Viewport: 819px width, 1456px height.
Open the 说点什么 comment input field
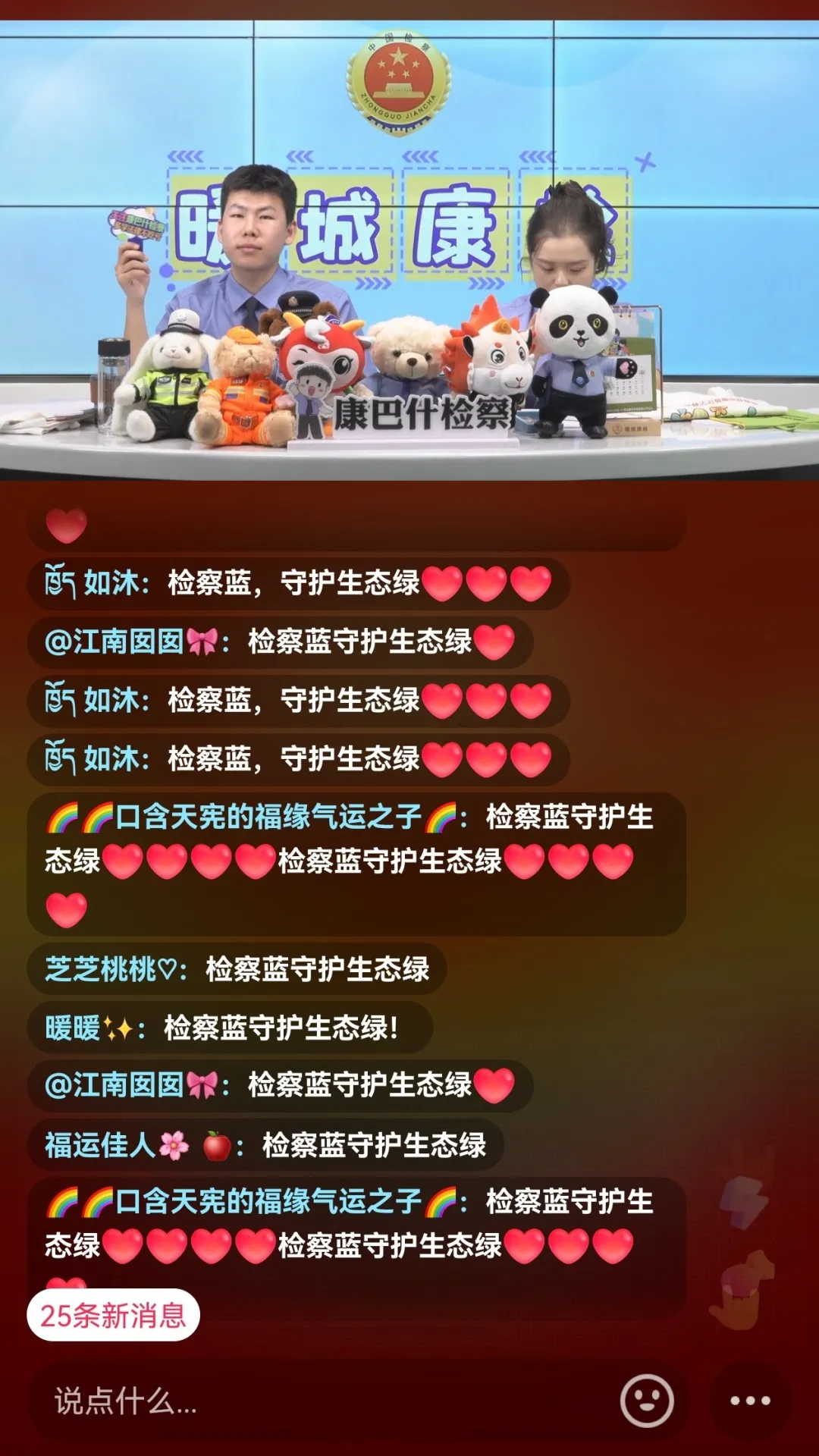(x=318, y=1401)
